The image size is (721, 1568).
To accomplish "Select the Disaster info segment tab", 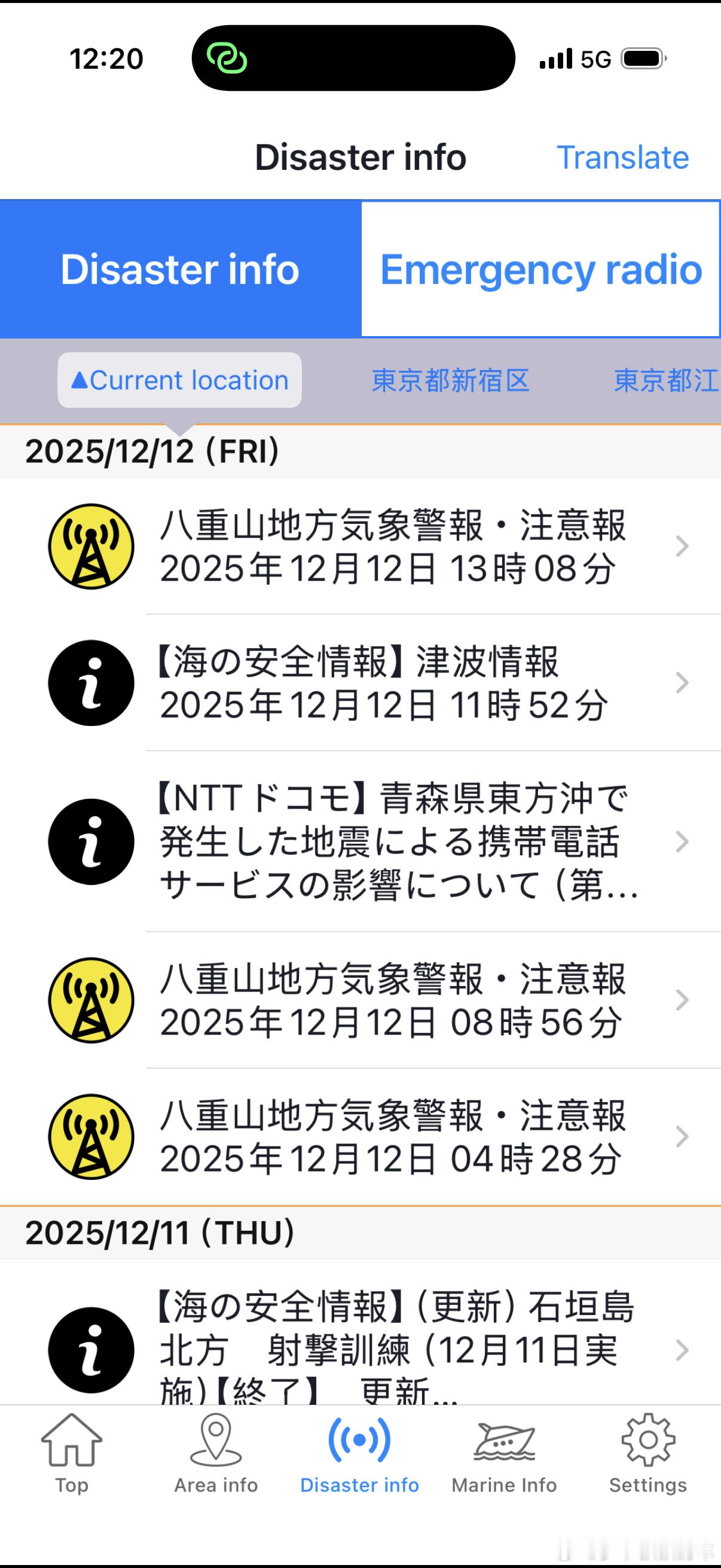I will pos(180,269).
